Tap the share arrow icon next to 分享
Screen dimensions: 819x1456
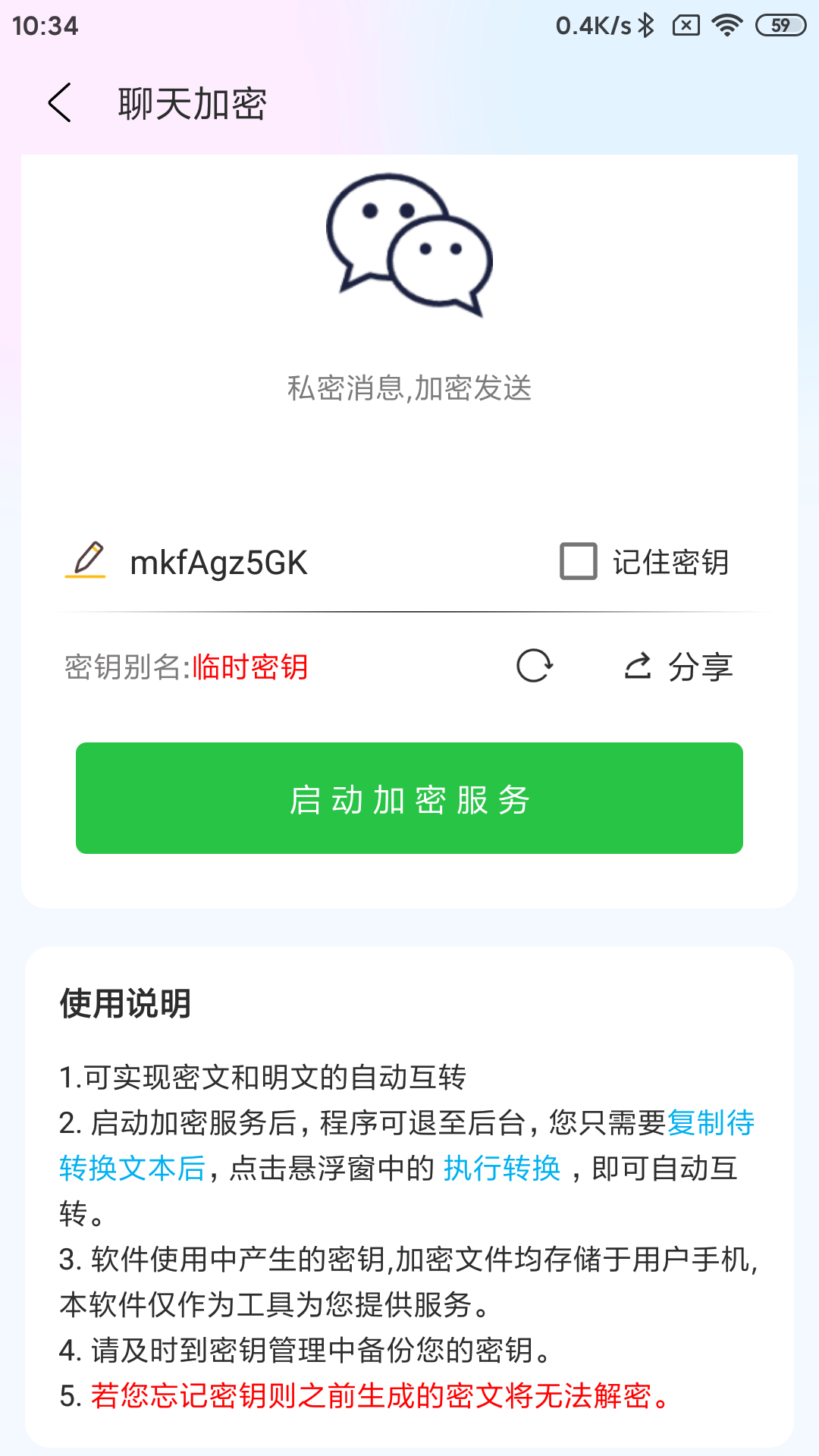(639, 667)
